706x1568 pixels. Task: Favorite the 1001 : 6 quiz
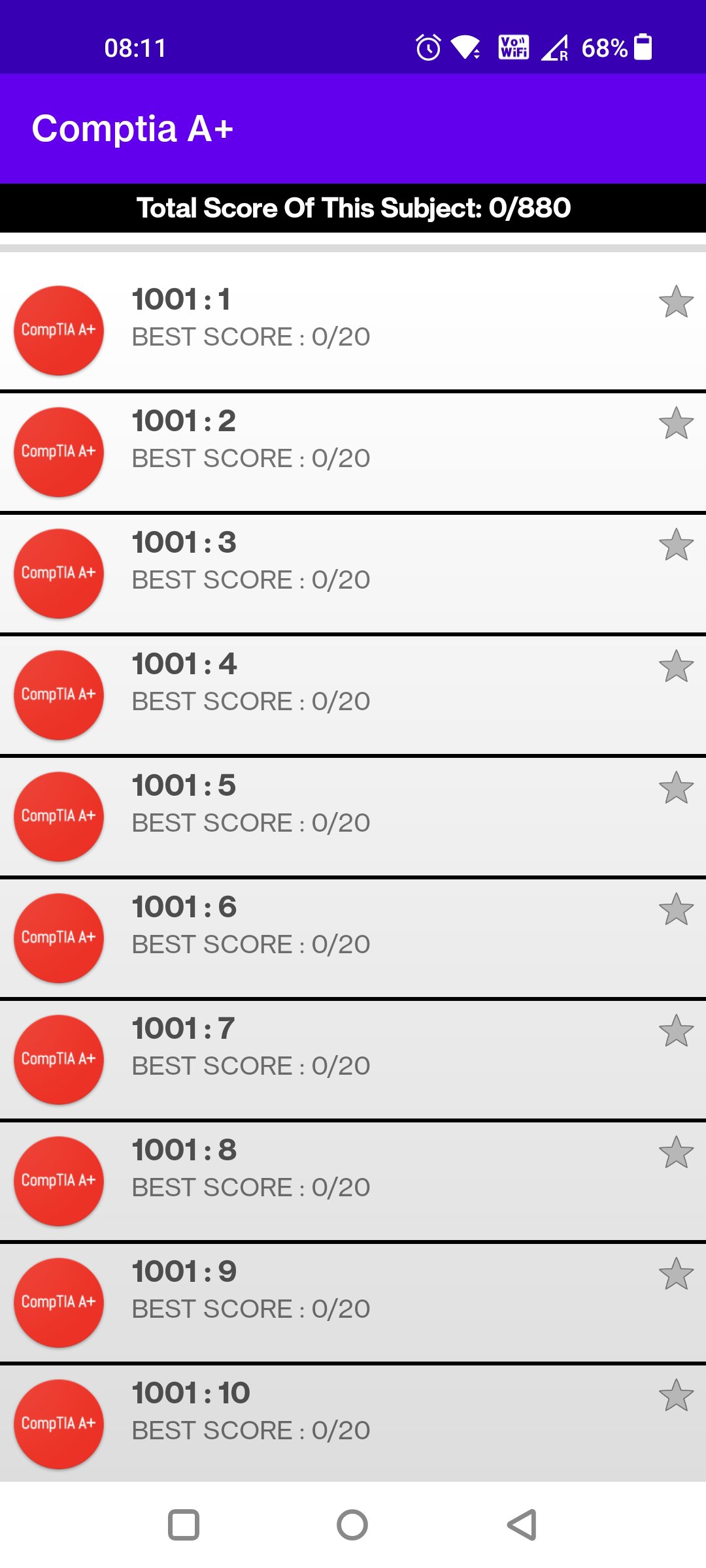tap(676, 909)
